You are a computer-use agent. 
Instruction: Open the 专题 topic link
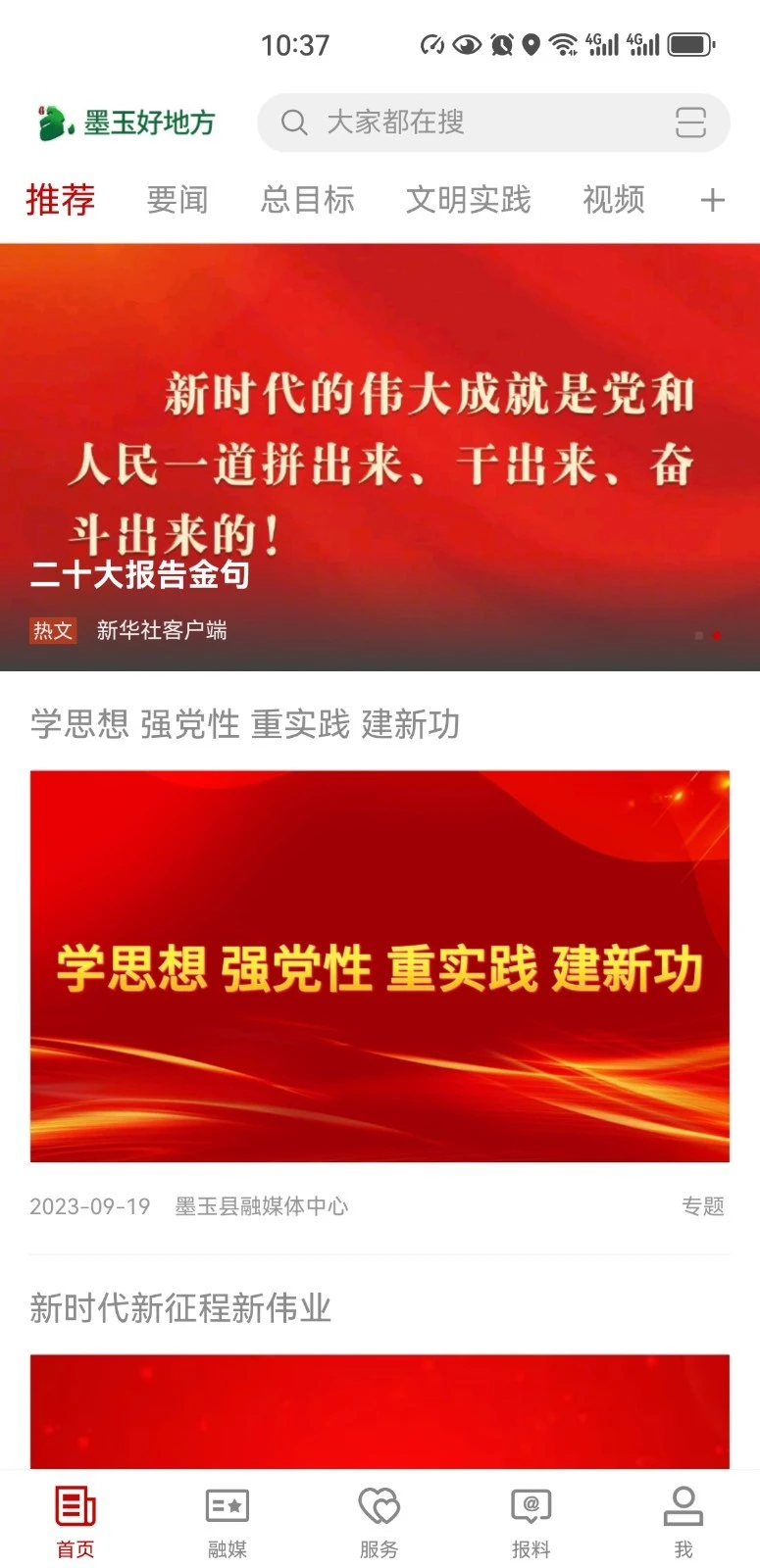point(700,1206)
